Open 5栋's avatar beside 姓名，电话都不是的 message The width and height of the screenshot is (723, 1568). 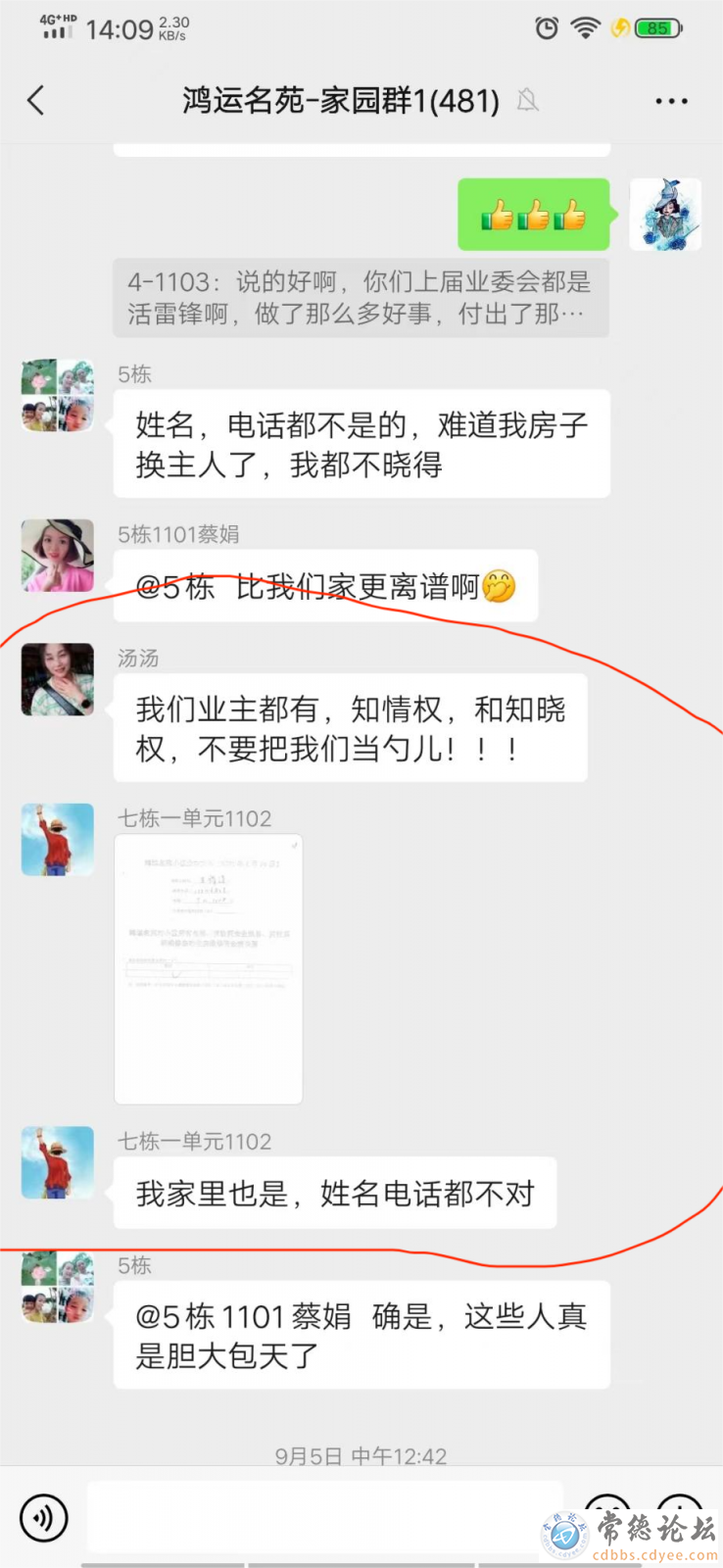point(58,396)
